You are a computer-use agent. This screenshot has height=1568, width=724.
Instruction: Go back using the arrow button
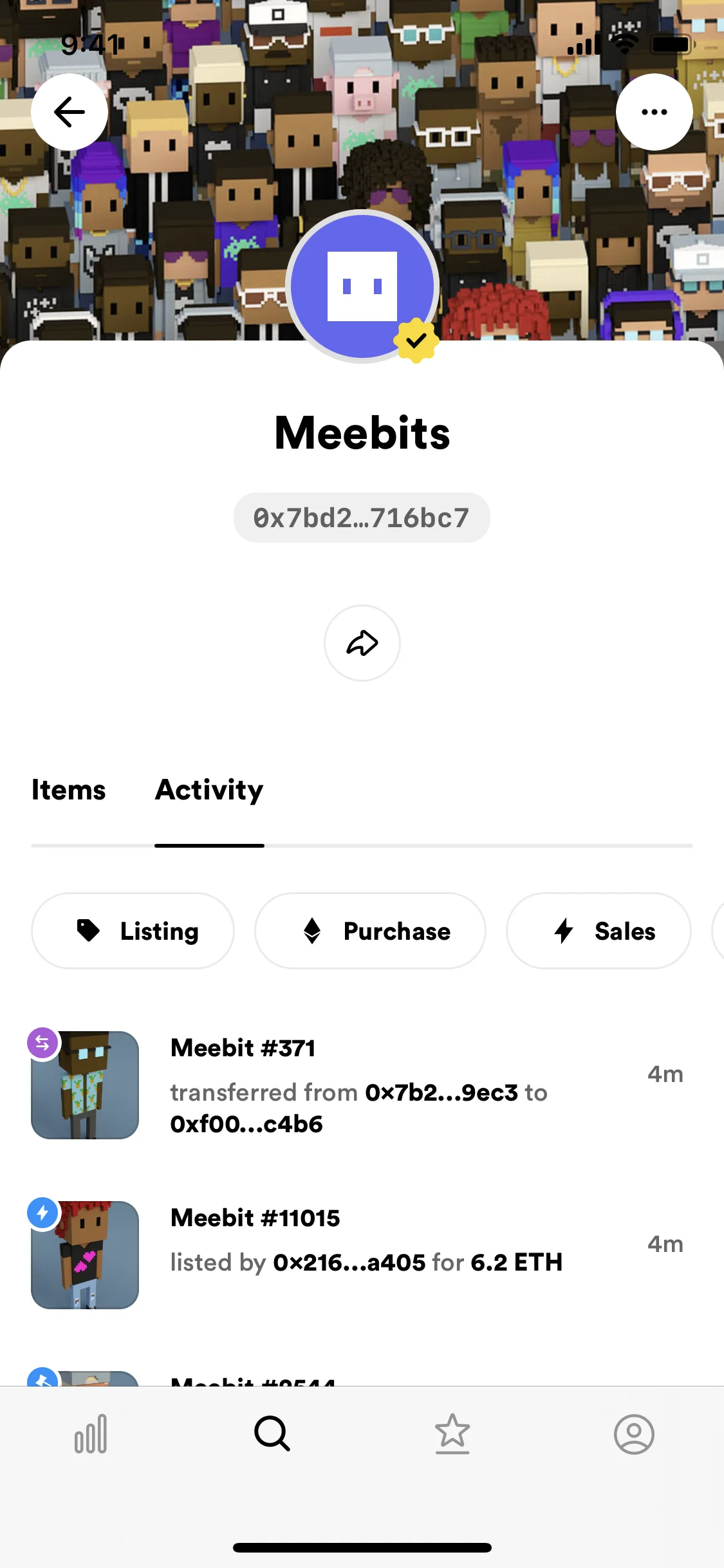click(x=70, y=112)
